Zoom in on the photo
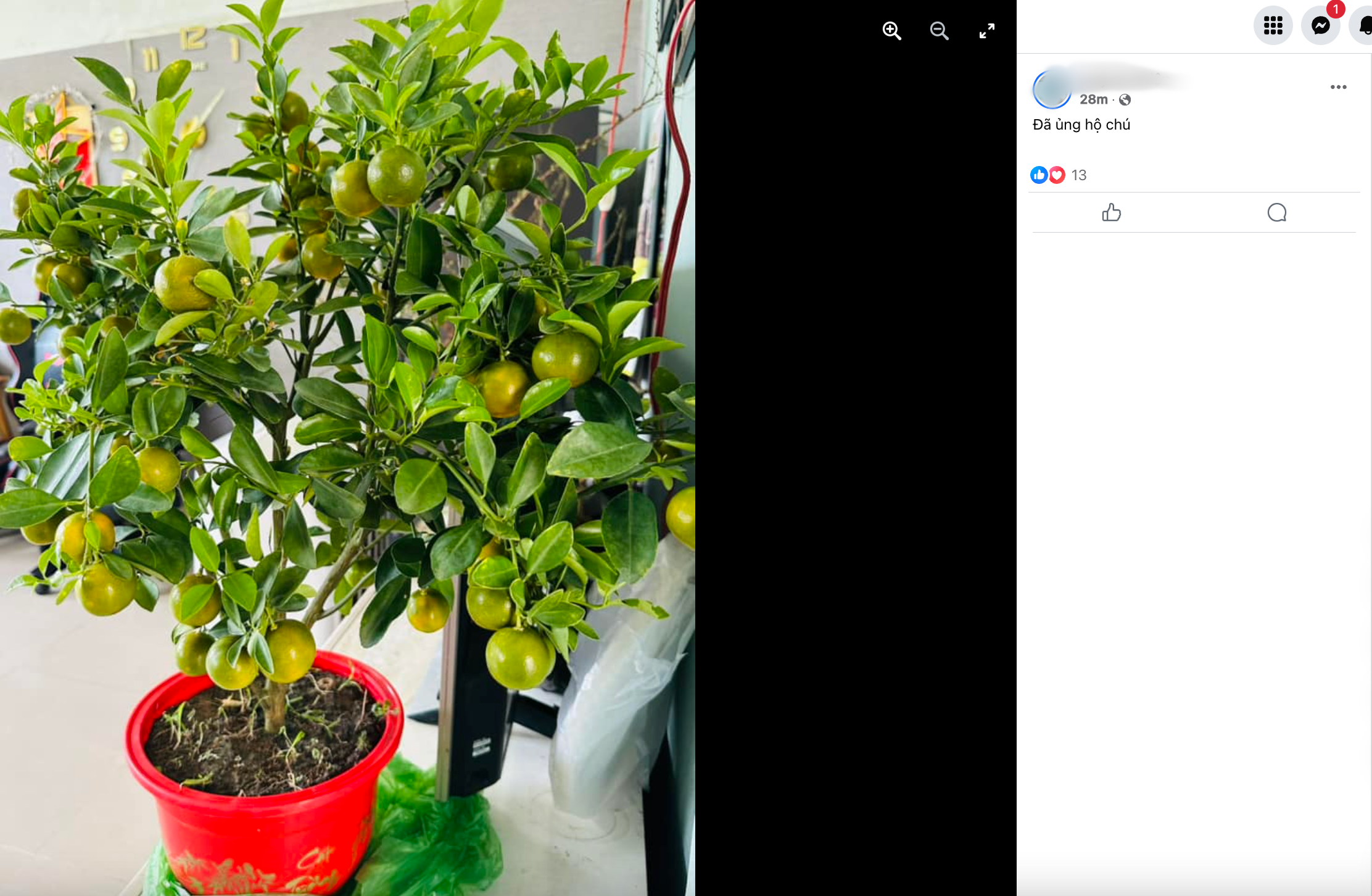 (x=891, y=30)
